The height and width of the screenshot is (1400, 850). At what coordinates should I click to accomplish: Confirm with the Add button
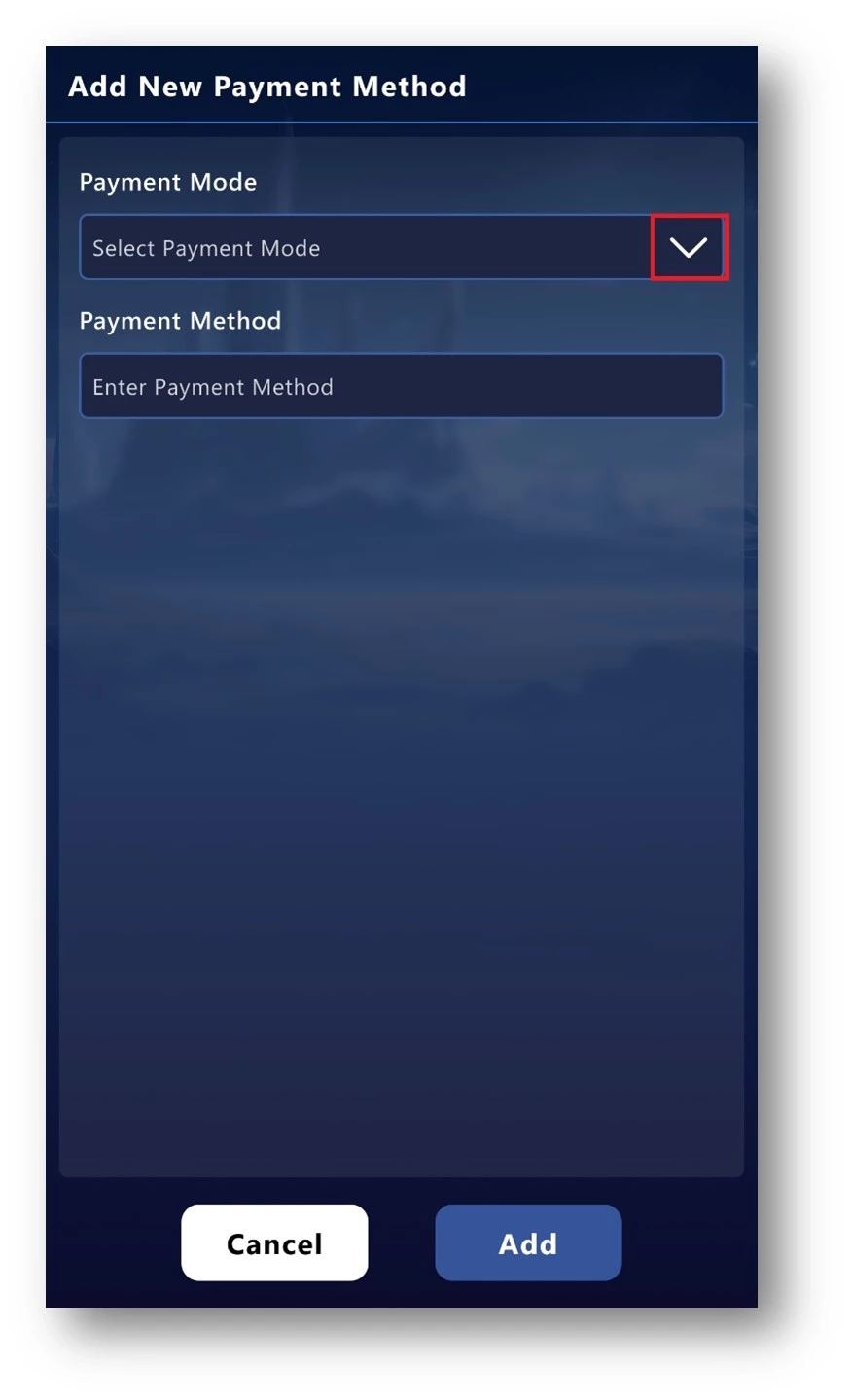pyautogui.click(x=528, y=1242)
